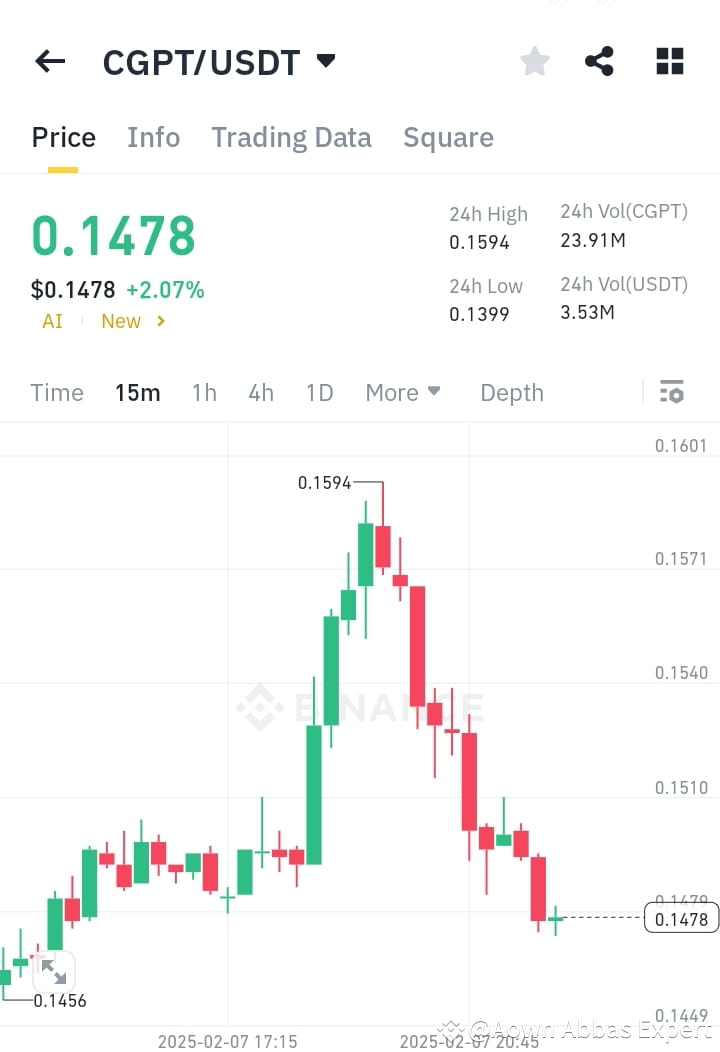
Task: Open the CGPT/USDT pair selector dropdown
Action: tap(324, 61)
